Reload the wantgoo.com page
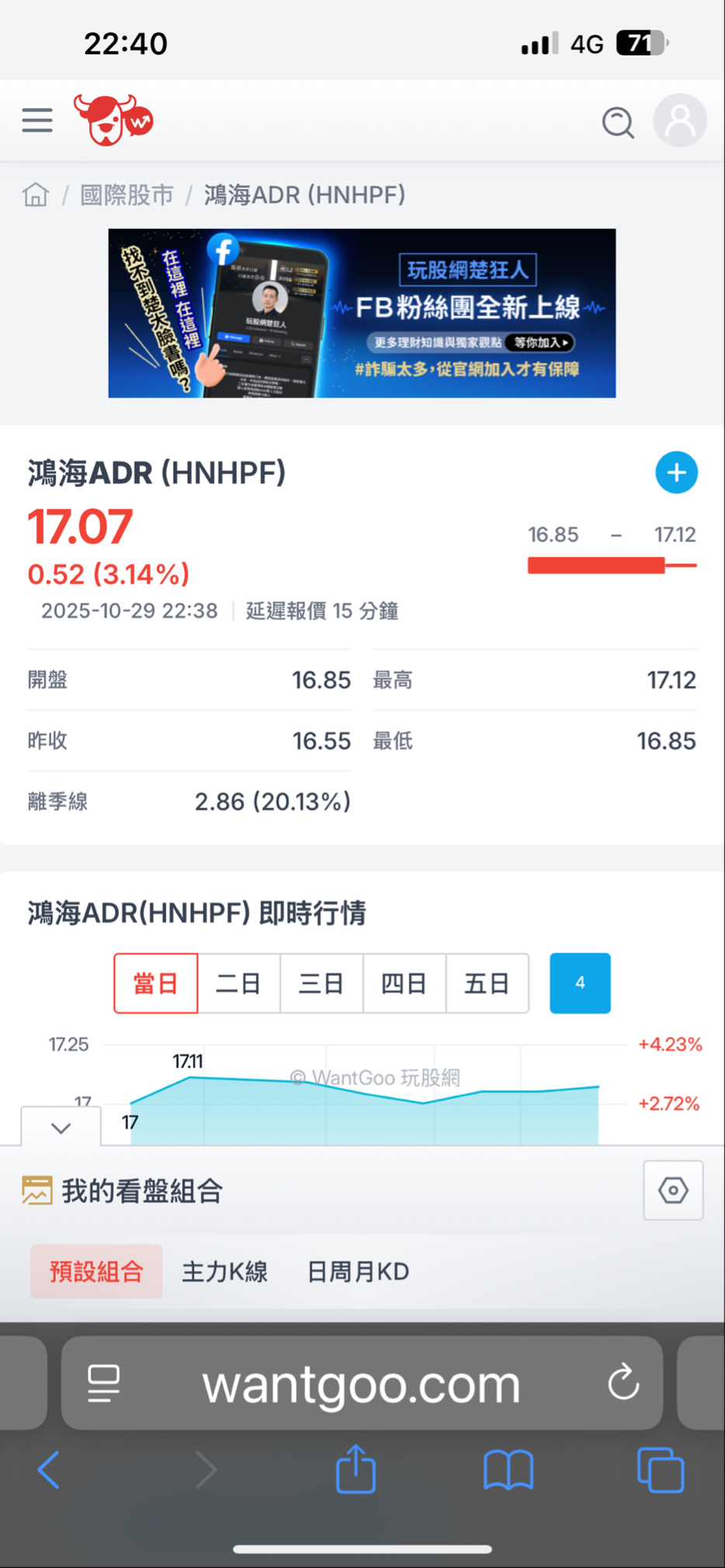The image size is (725, 1568). tap(623, 1382)
